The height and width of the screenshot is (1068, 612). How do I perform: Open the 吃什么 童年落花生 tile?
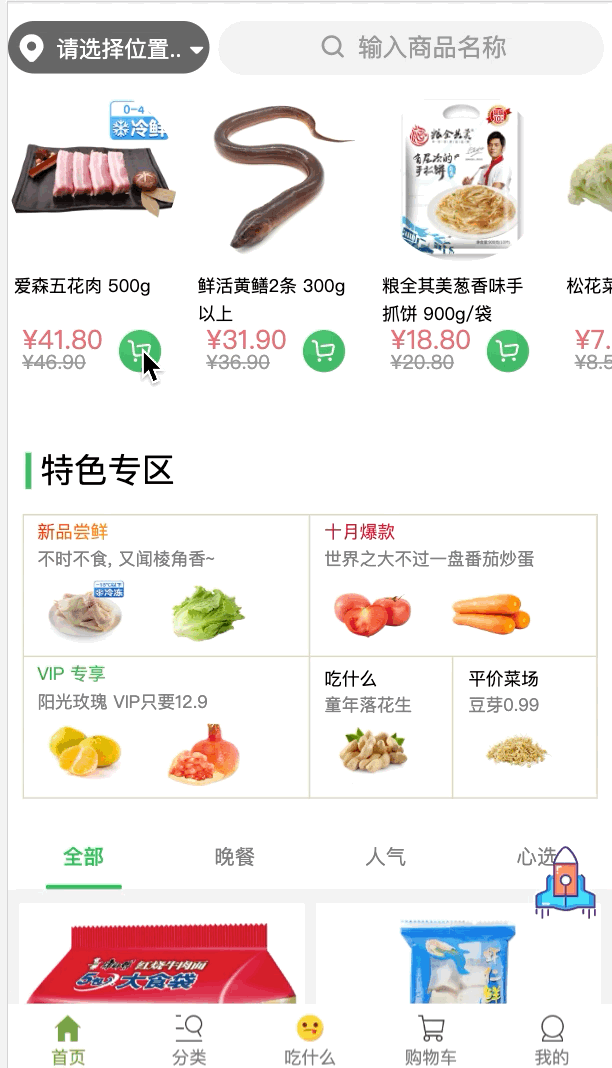(380, 727)
